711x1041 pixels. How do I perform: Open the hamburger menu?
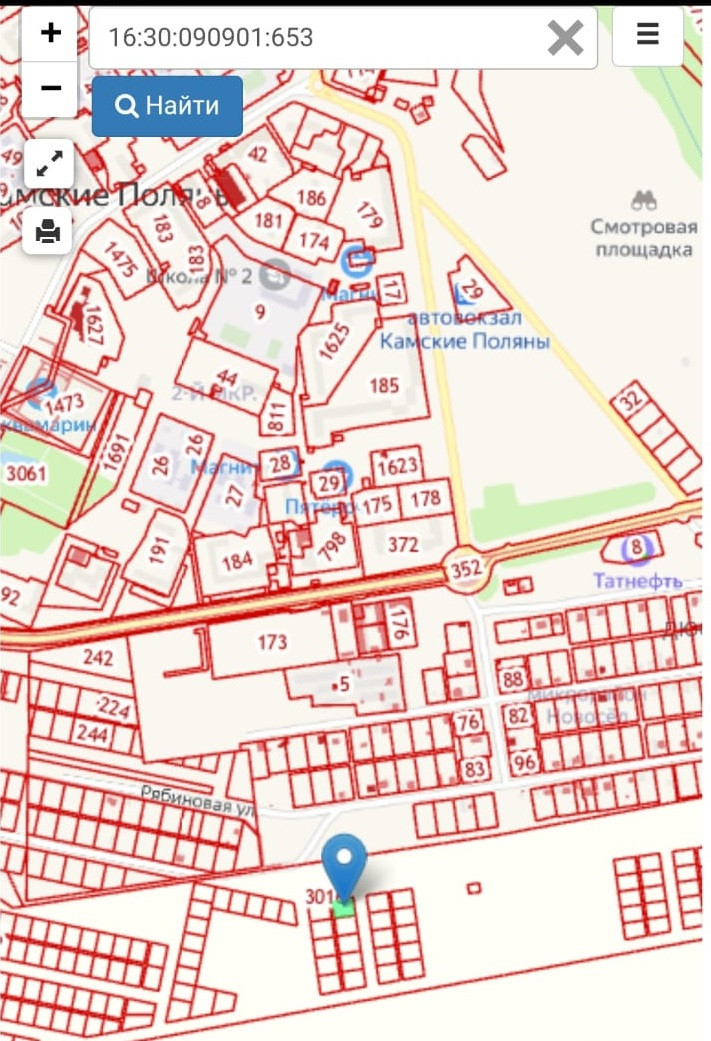point(647,36)
